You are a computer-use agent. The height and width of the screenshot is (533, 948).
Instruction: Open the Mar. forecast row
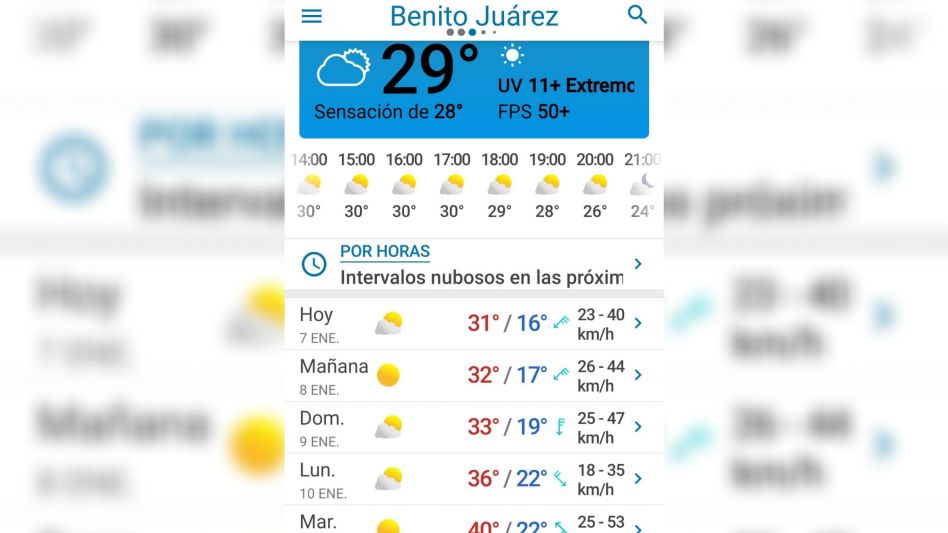coord(473,522)
